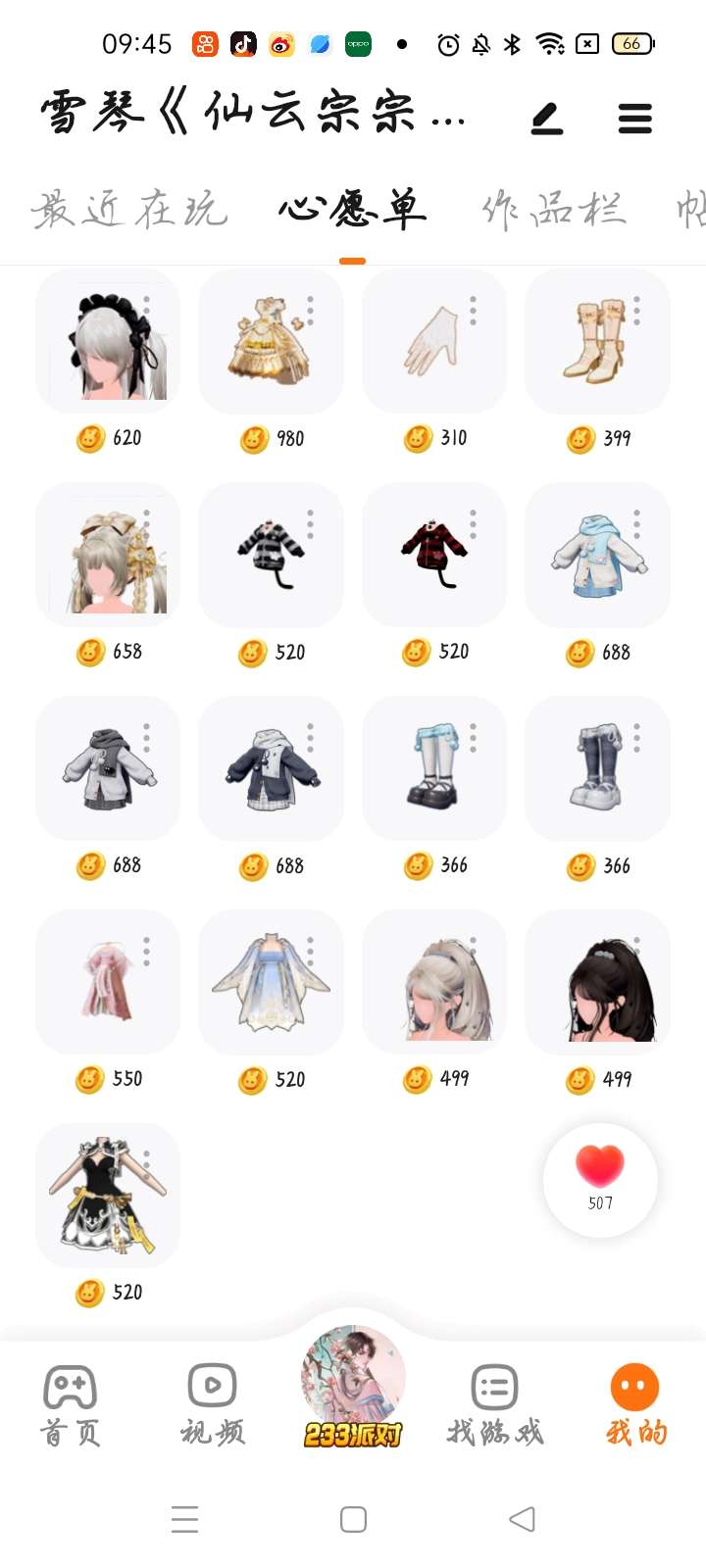This screenshot has width=706, height=1568.
Task: Open the red plaid sweater priced 520
Action: click(x=433, y=555)
